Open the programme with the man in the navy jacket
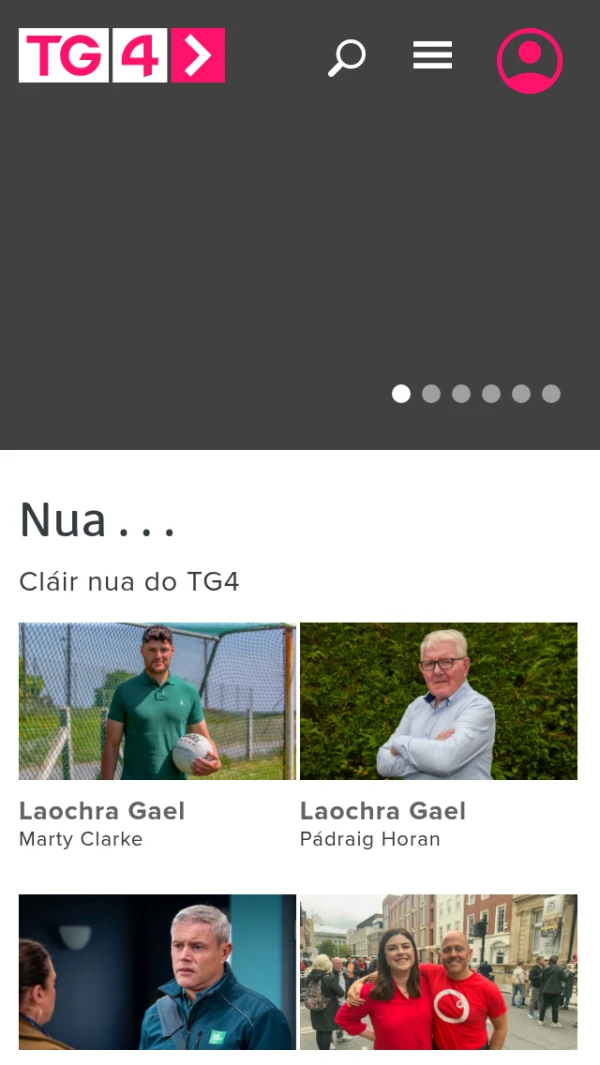The width and height of the screenshot is (600, 1065). coord(157,971)
